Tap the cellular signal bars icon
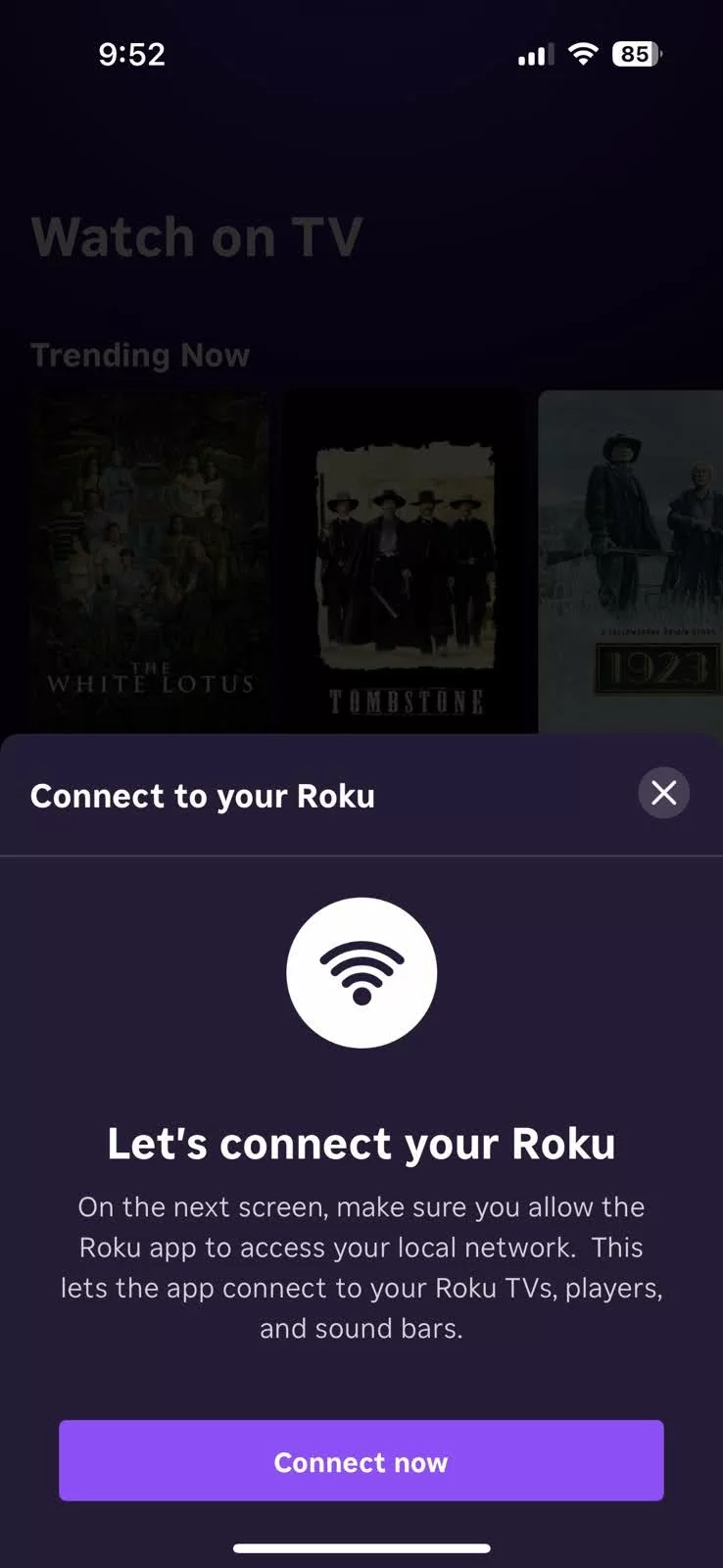Image resolution: width=723 pixels, height=1568 pixels. click(532, 55)
